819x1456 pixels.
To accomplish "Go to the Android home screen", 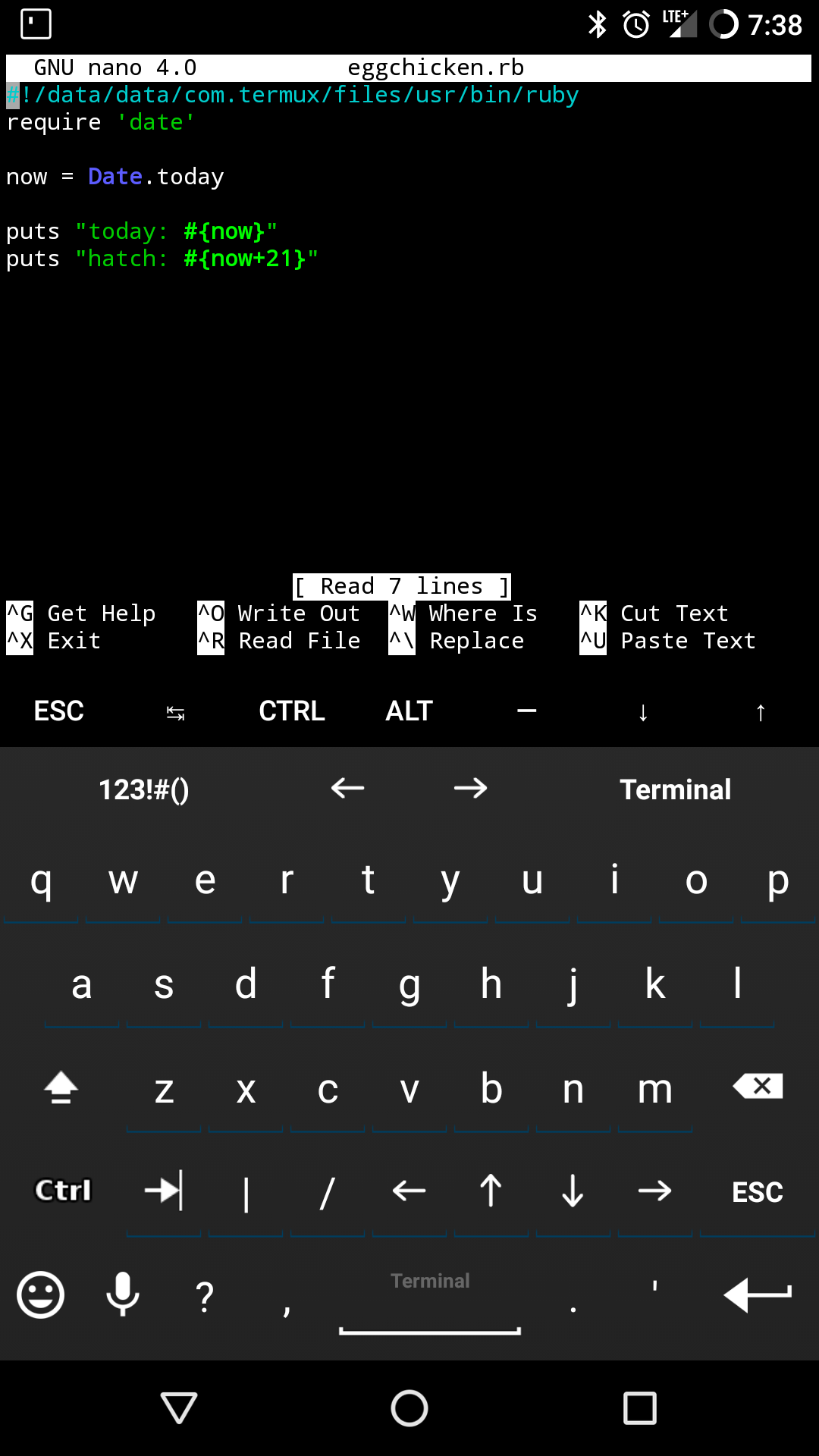I will (409, 1408).
